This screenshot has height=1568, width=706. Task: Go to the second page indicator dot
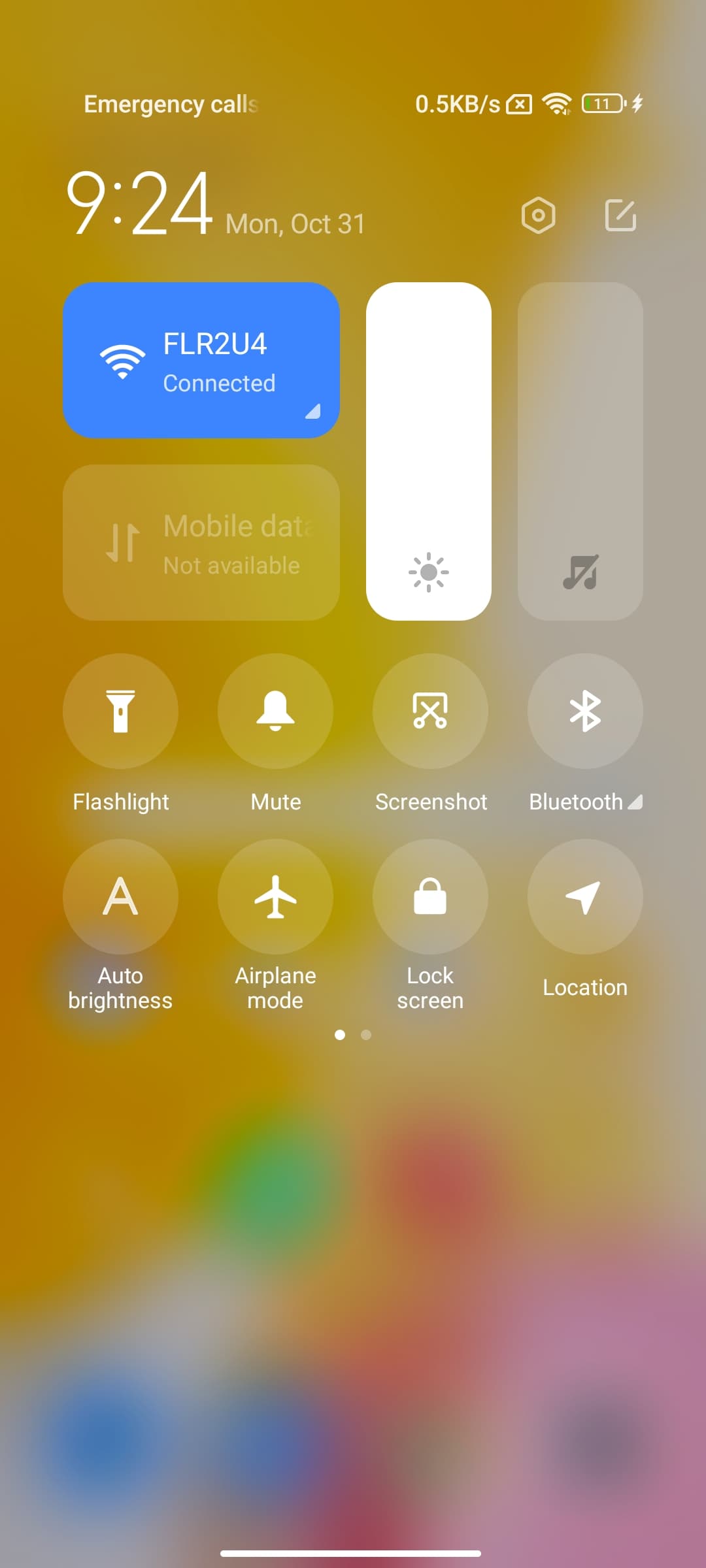pos(366,1035)
